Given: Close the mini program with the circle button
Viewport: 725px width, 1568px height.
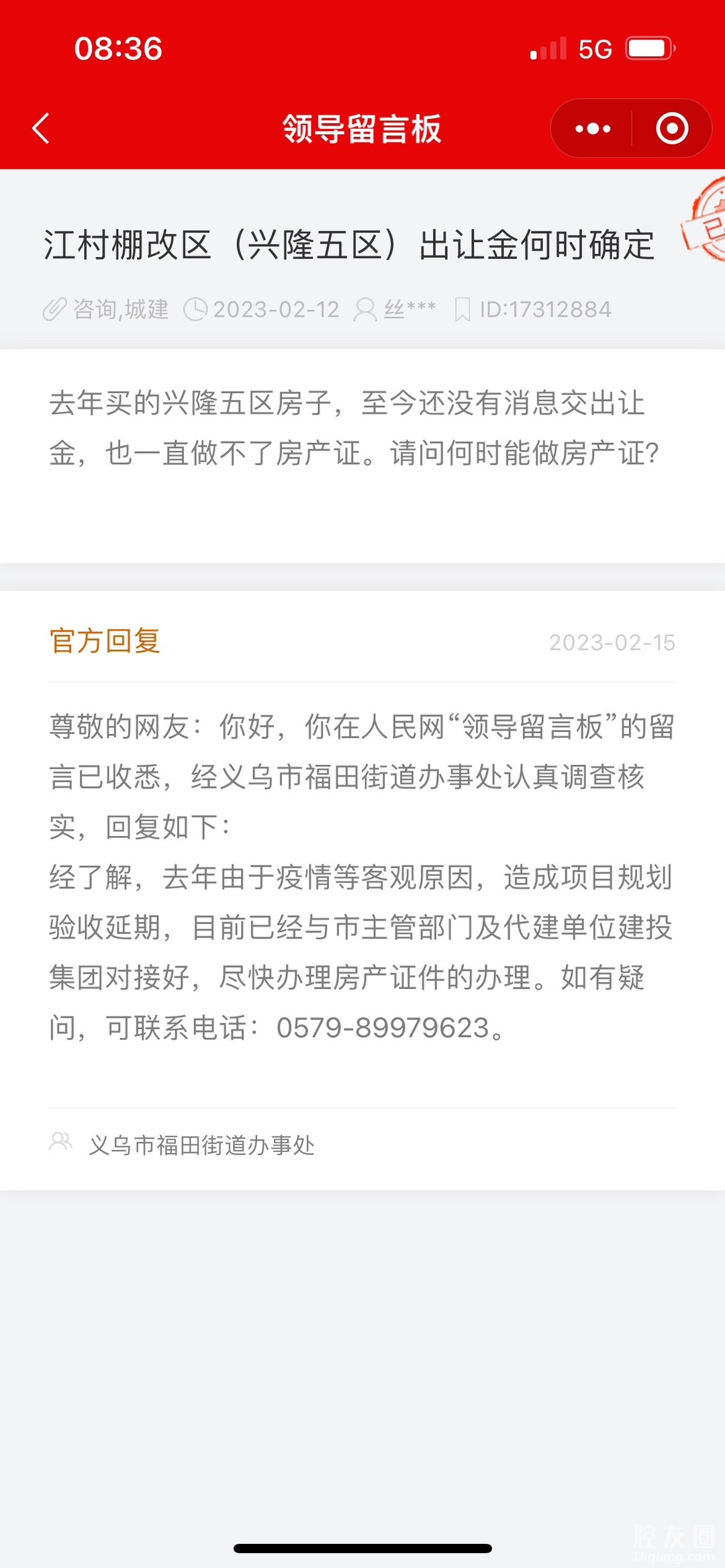Looking at the screenshot, I should click(x=672, y=128).
